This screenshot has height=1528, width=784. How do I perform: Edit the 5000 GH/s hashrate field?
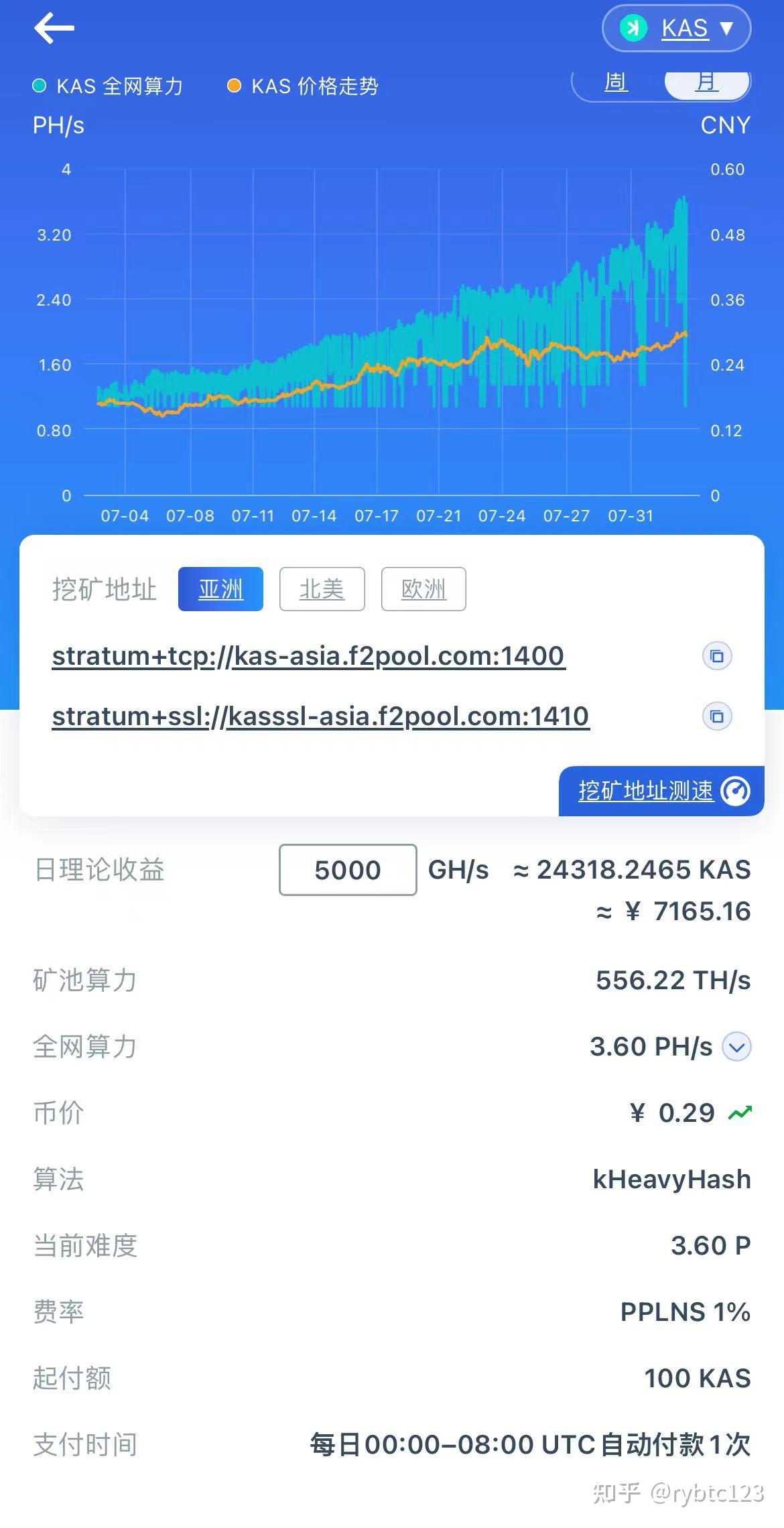click(348, 870)
